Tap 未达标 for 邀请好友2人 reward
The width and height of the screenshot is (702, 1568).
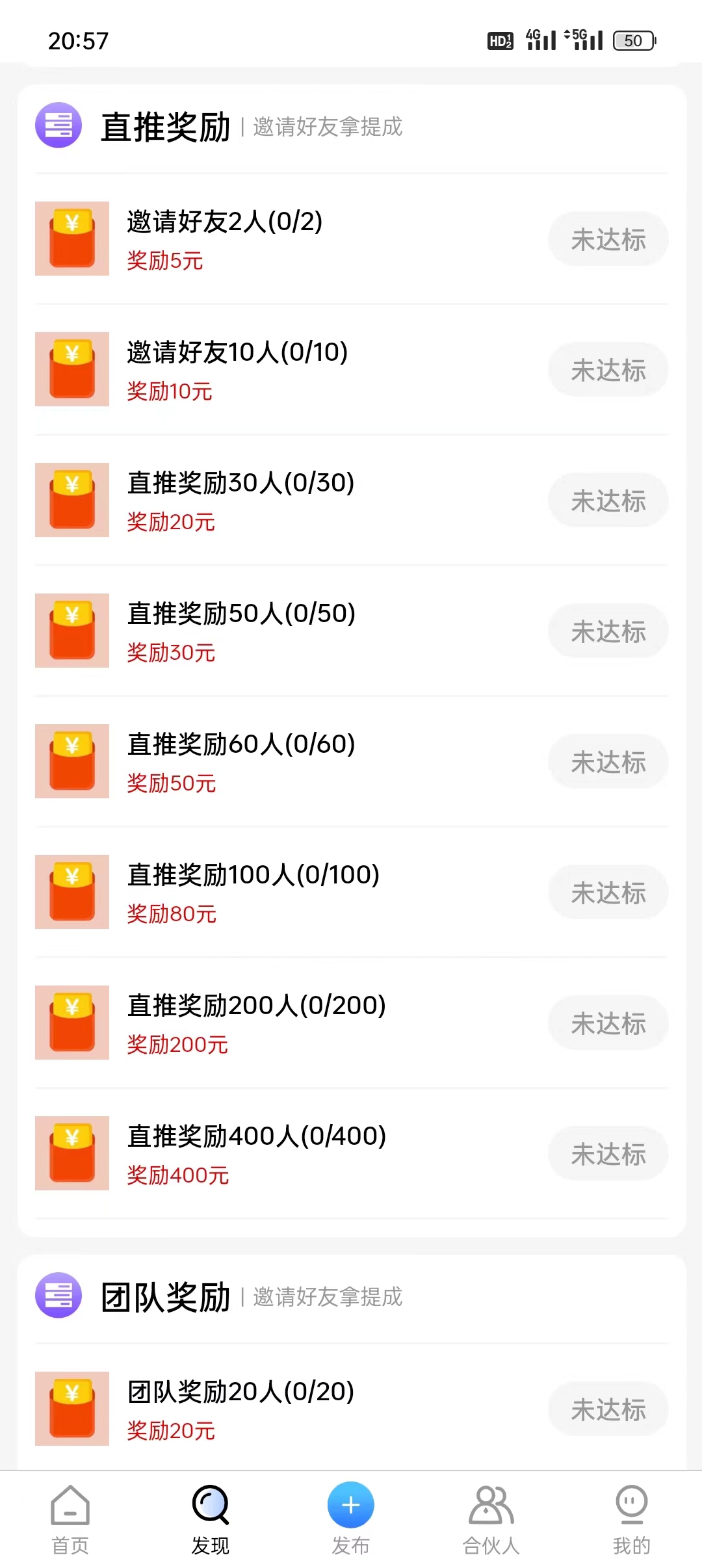(608, 239)
